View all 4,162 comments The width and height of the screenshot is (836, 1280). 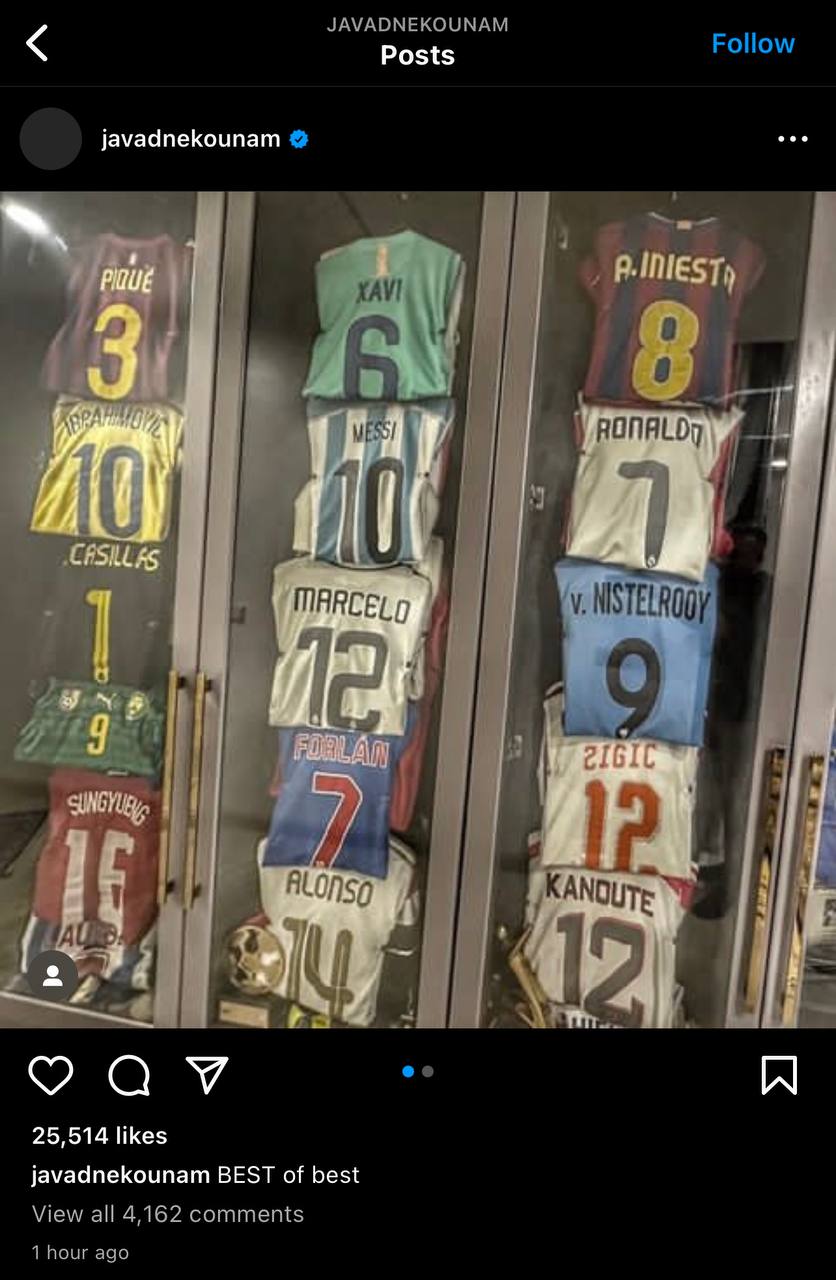click(x=168, y=1214)
